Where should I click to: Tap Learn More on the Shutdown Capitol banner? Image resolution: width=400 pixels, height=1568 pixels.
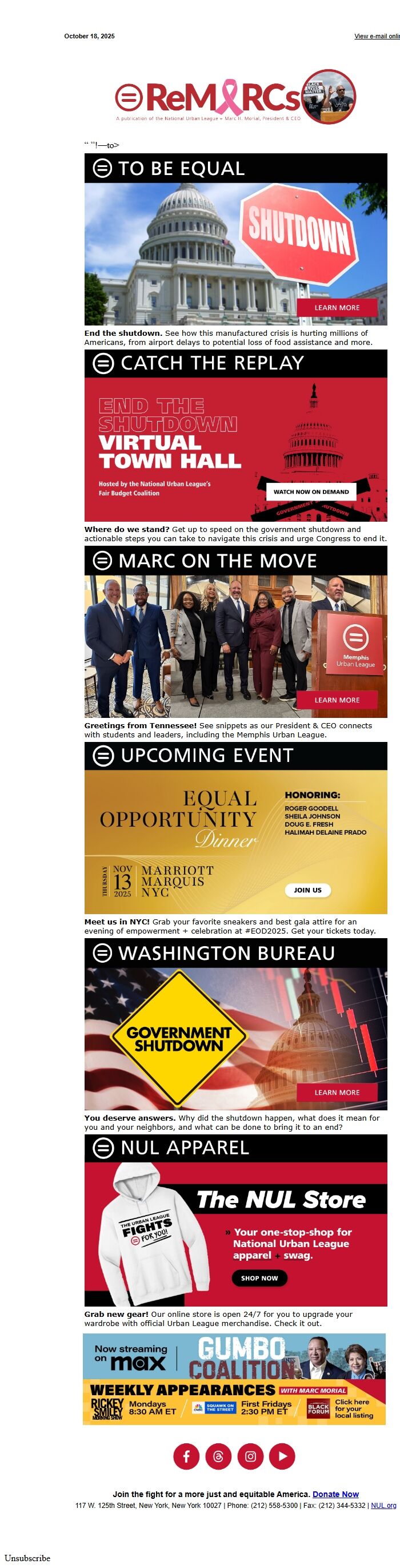tap(337, 307)
